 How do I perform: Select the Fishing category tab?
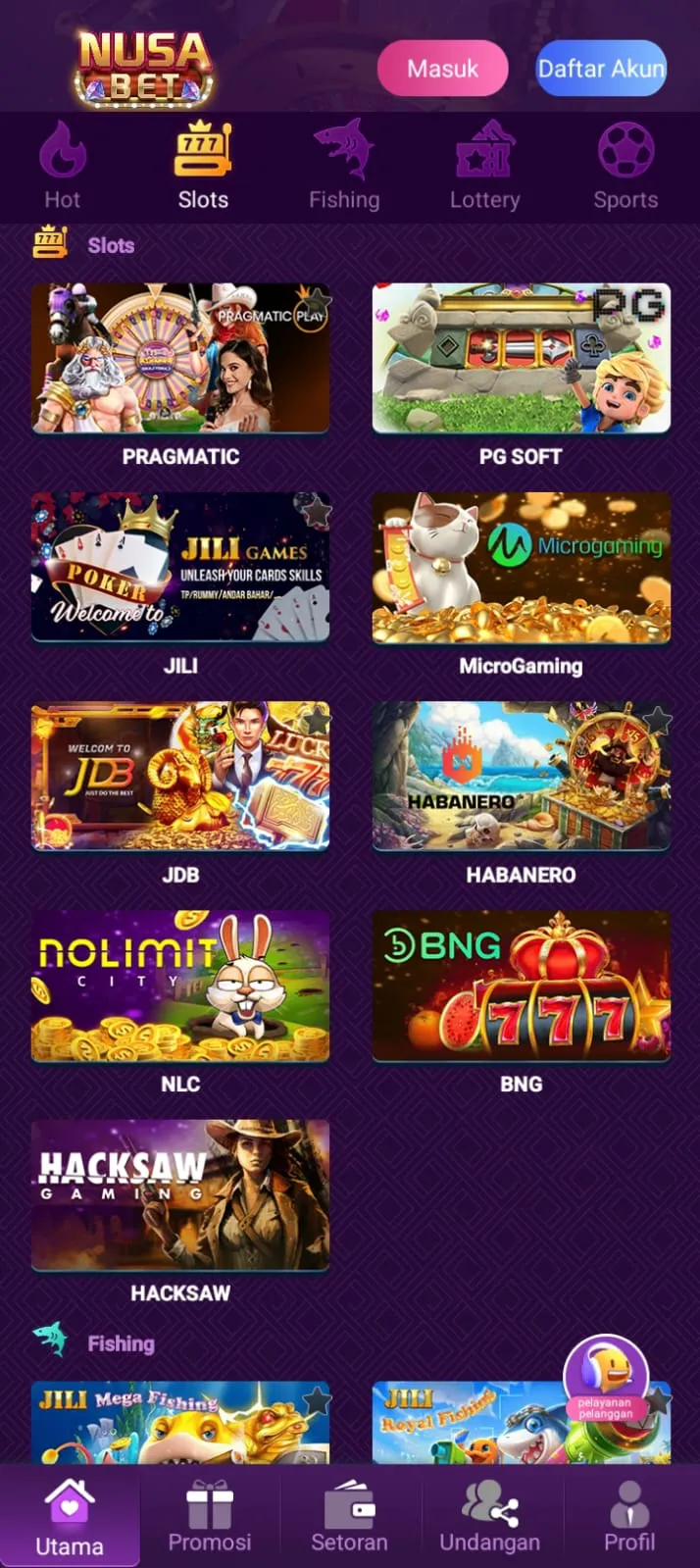[344, 166]
